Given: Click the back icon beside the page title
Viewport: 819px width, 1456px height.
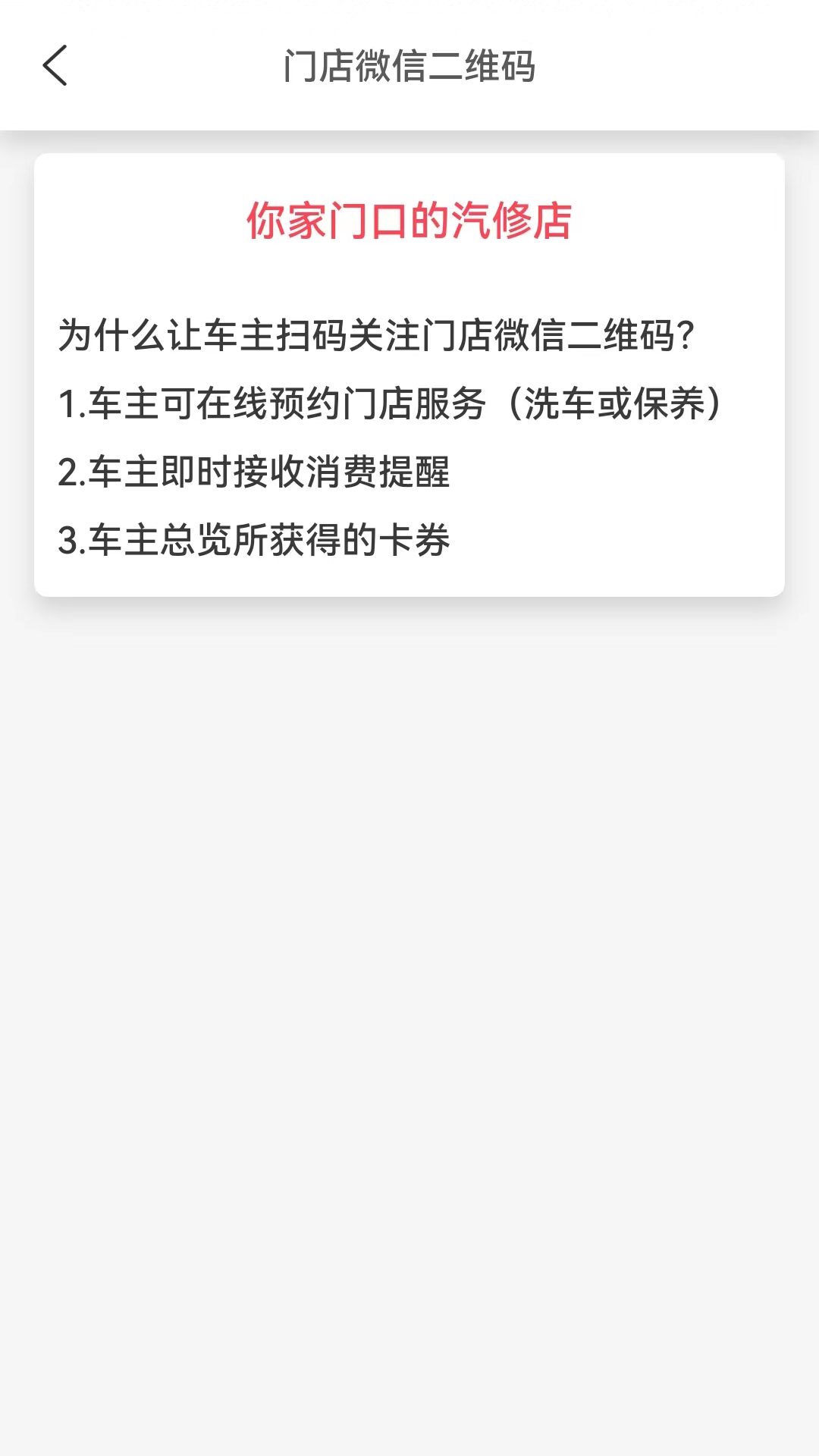Looking at the screenshot, I should coord(55,67).
